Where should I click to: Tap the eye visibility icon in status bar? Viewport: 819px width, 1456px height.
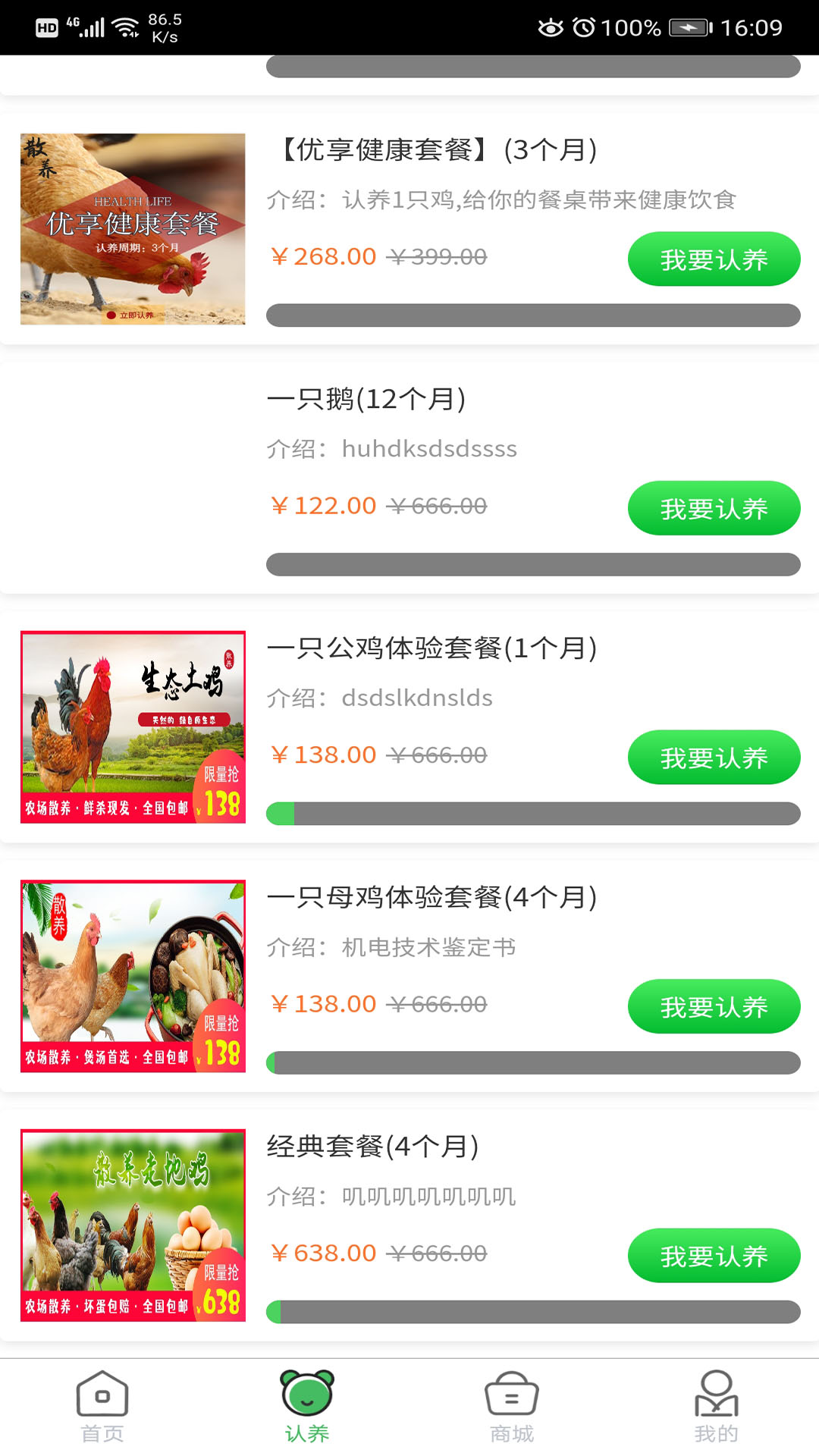[x=553, y=27]
